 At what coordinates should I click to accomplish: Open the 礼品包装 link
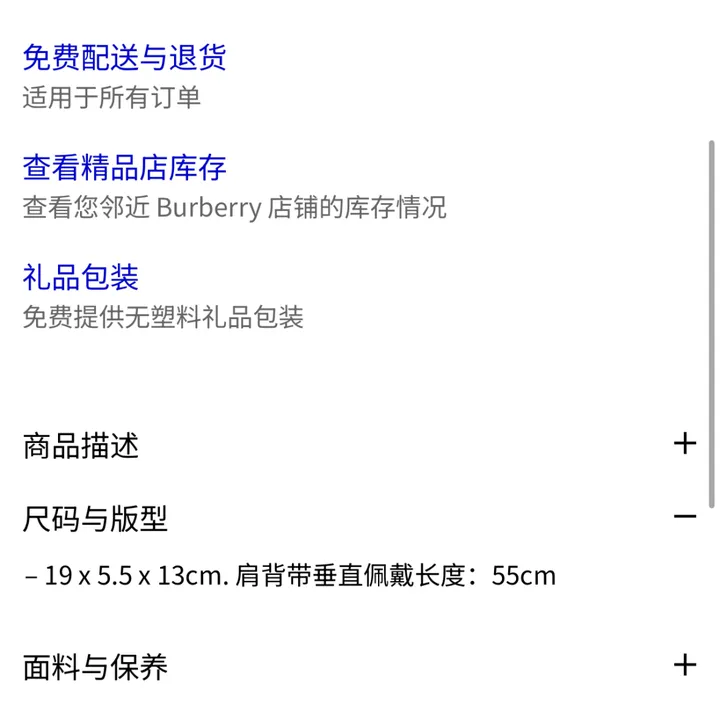pyautogui.click(x=80, y=277)
